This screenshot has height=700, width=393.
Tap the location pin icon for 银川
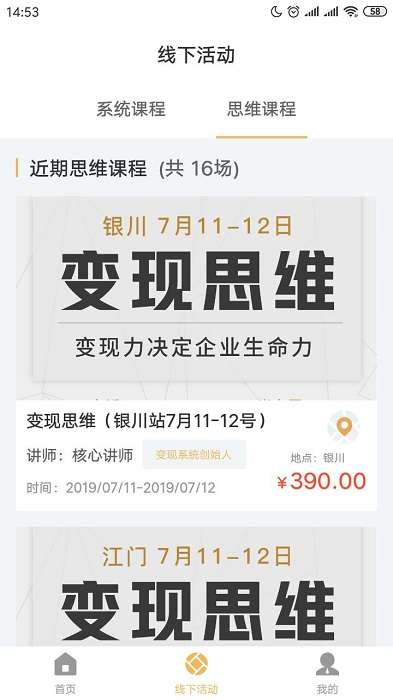343,428
